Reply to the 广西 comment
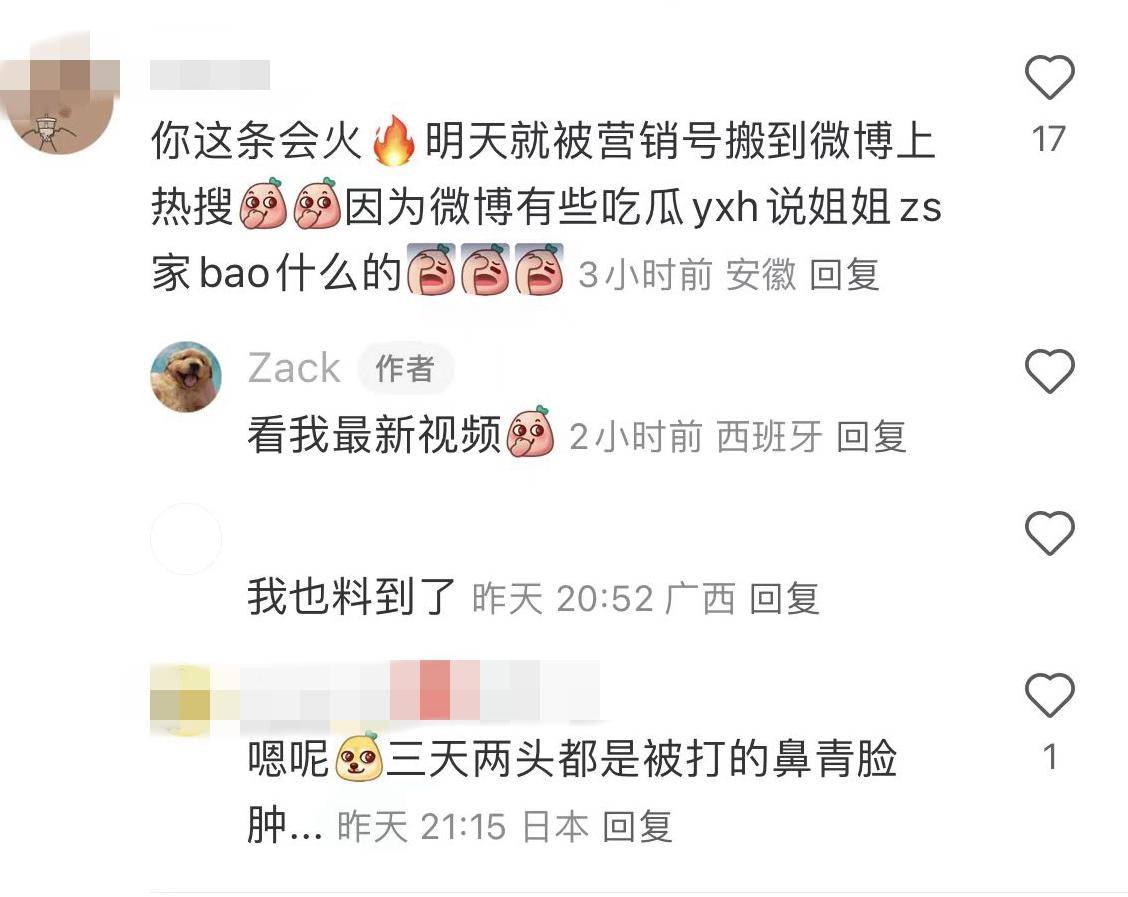1128x897 pixels. pyautogui.click(x=784, y=598)
